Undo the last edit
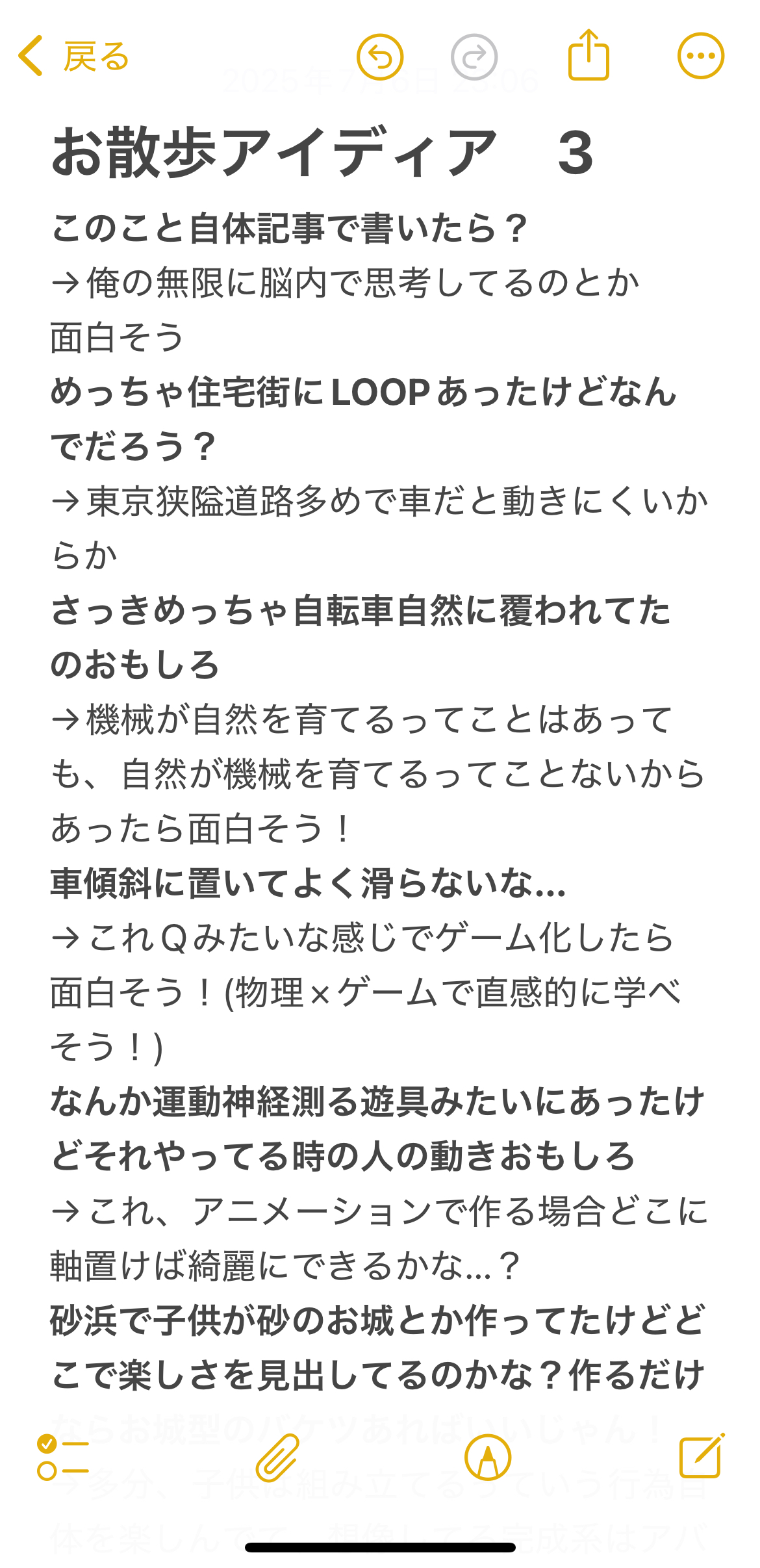This screenshot has height=1568, width=760. [x=380, y=57]
